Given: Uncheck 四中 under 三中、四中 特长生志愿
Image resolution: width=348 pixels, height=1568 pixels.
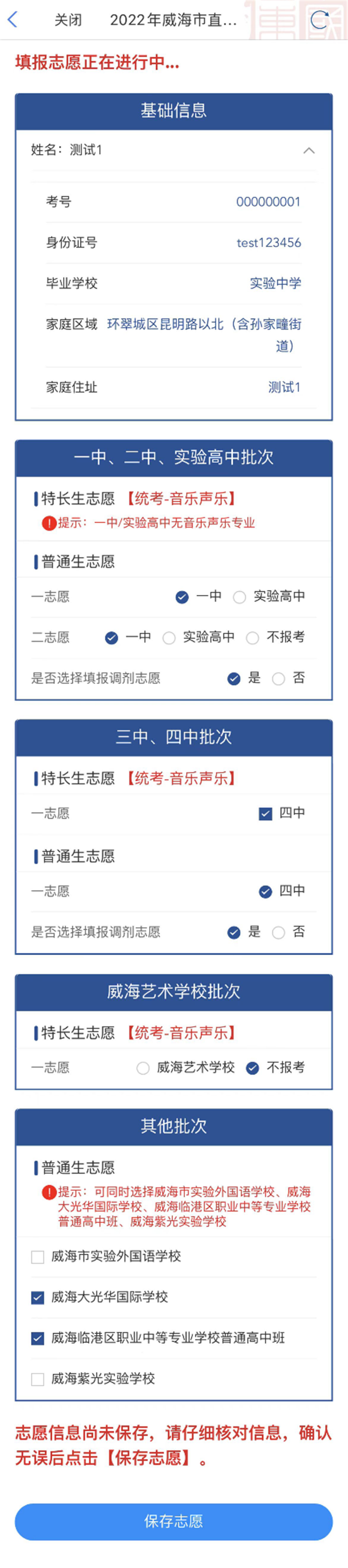Looking at the screenshot, I should [265, 814].
